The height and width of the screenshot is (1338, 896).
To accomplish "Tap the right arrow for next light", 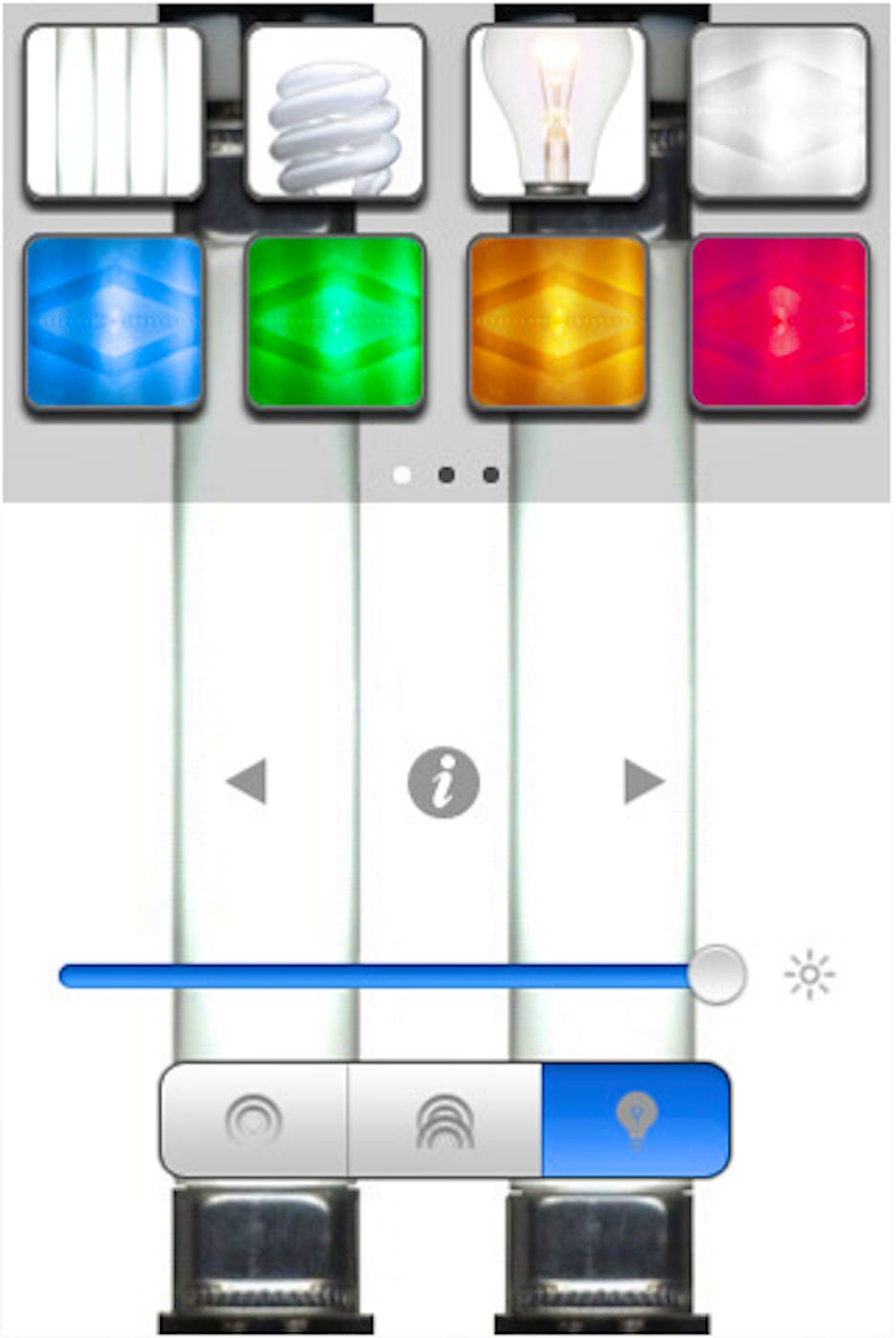I will [x=643, y=782].
